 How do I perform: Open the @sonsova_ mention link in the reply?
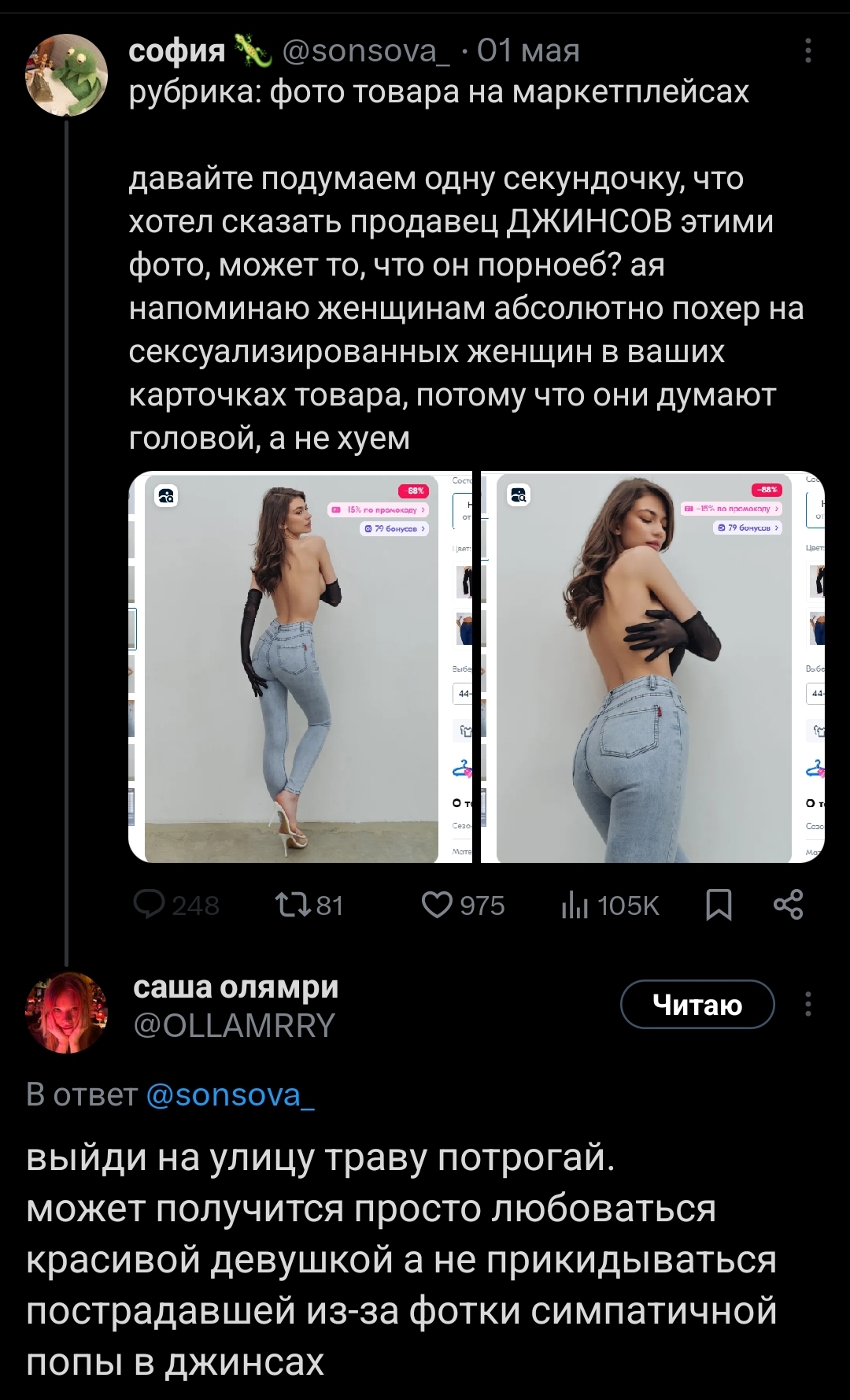pos(231,1094)
